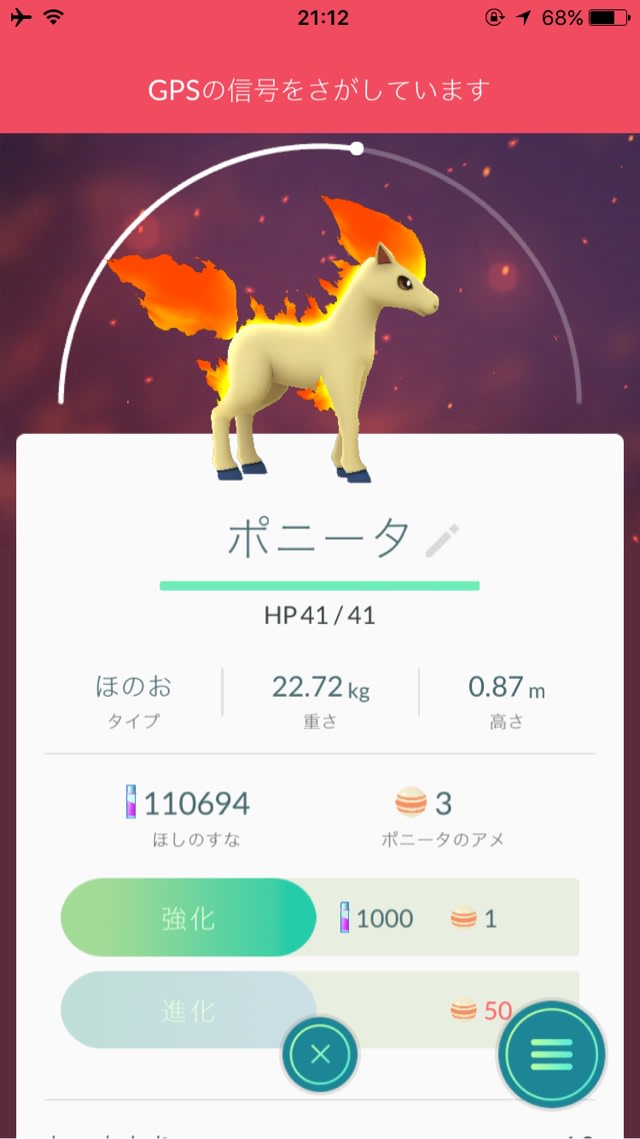Tap the pencil icon to rename ポニータ
This screenshot has height=1139, width=640.
(x=441, y=540)
